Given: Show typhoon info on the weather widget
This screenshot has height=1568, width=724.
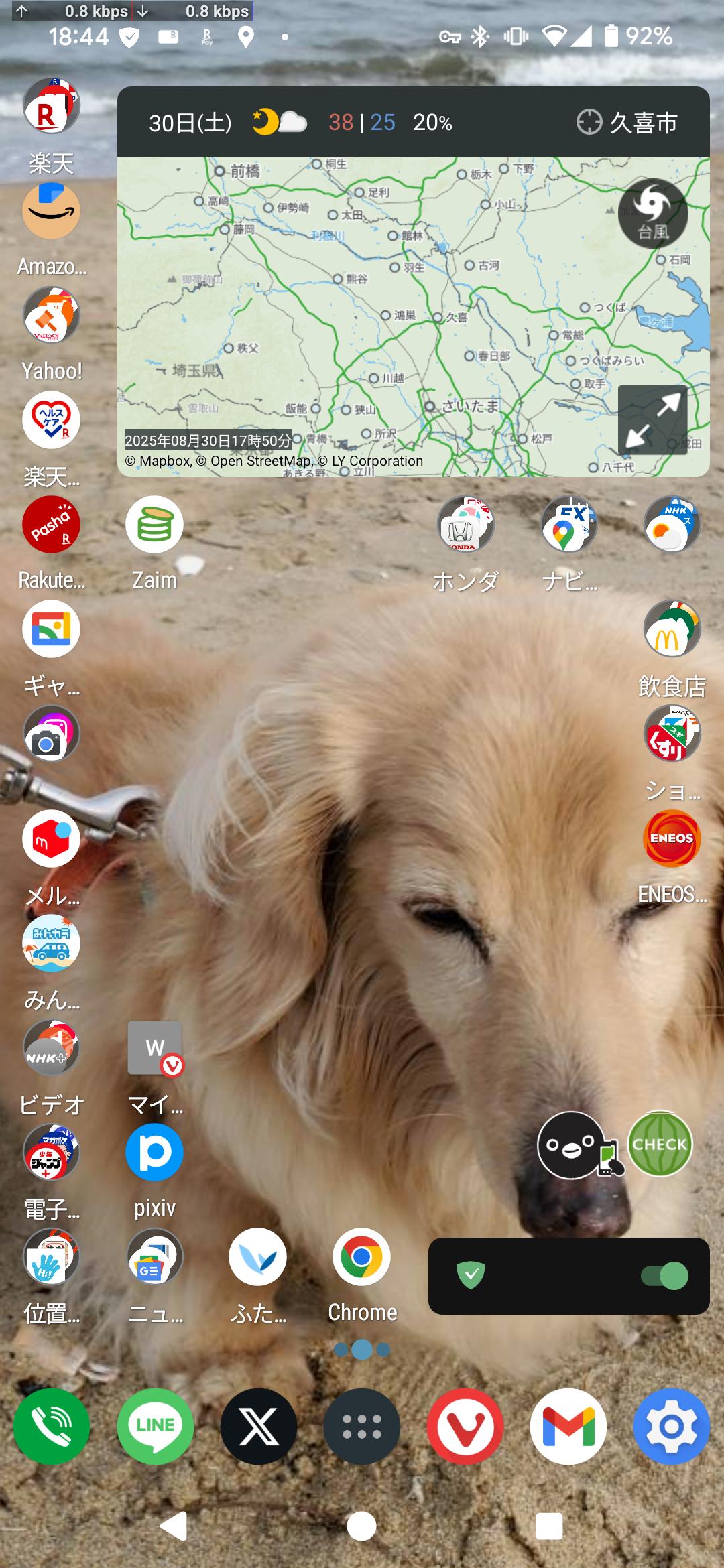Looking at the screenshot, I should click(x=652, y=213).
